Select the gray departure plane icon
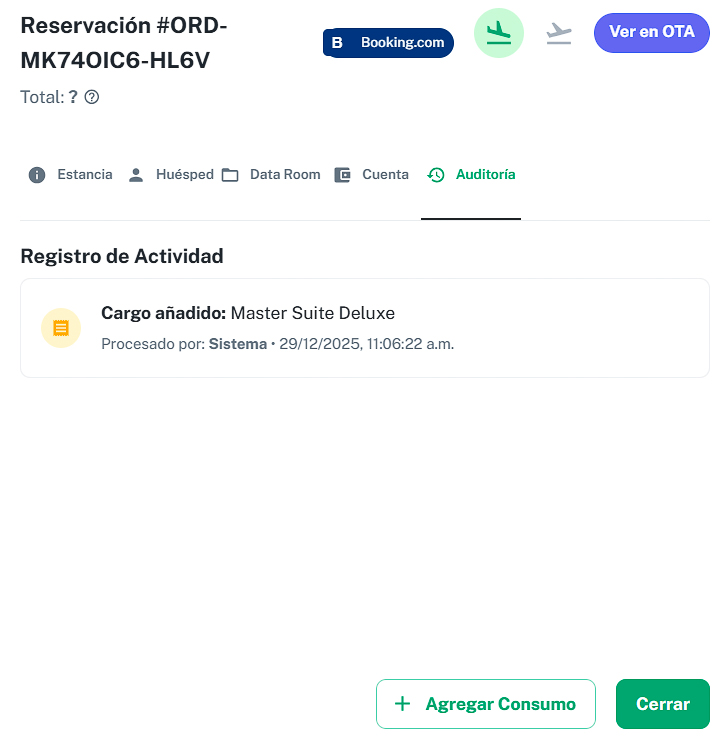The image size is (724, 742). [558, 33]
